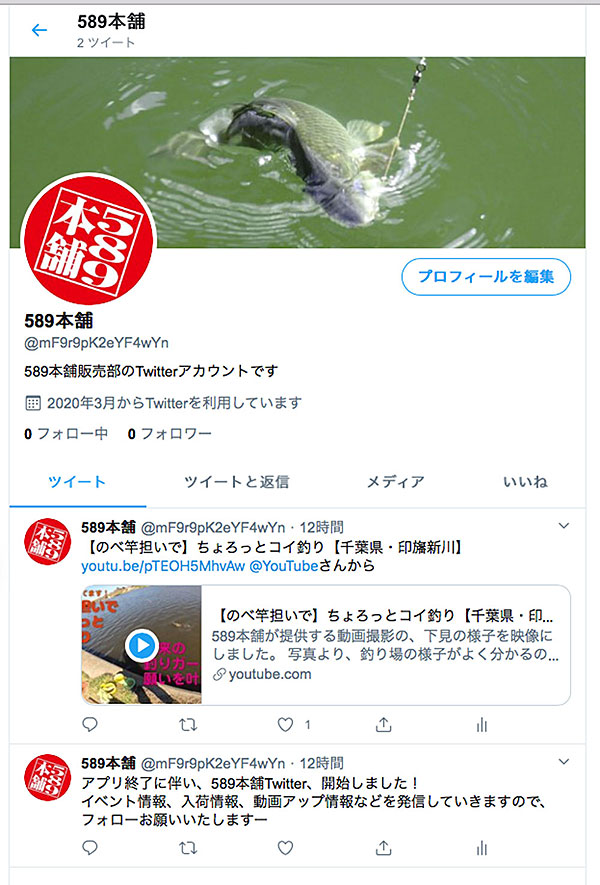Select the ツイート tab
Viewport: 600px width, 885px height.
77,482
